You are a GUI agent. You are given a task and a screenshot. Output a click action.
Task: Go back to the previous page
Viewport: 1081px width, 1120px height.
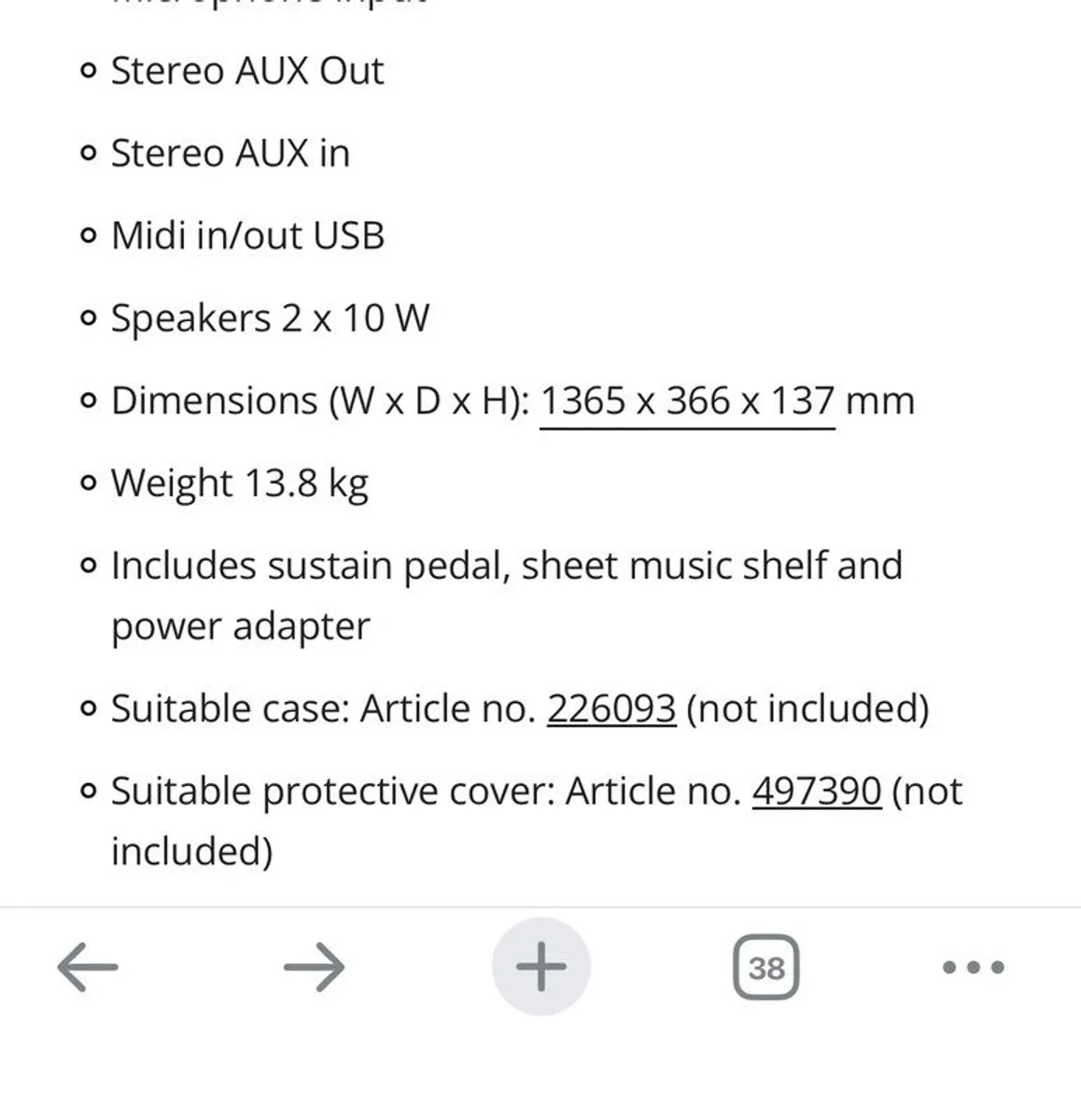[x=87, y=966]
